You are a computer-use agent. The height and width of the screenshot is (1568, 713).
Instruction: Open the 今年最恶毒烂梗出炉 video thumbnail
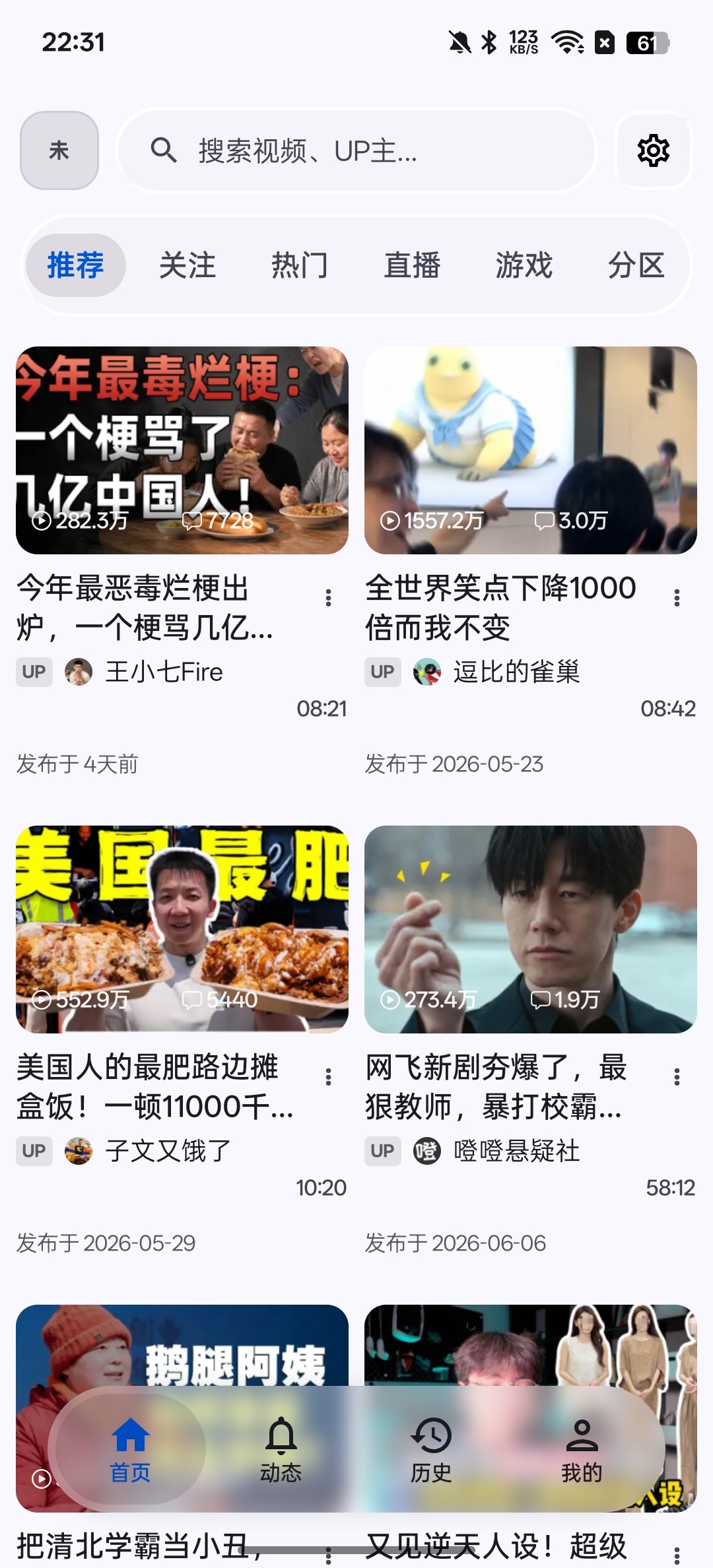coord(182,450)
